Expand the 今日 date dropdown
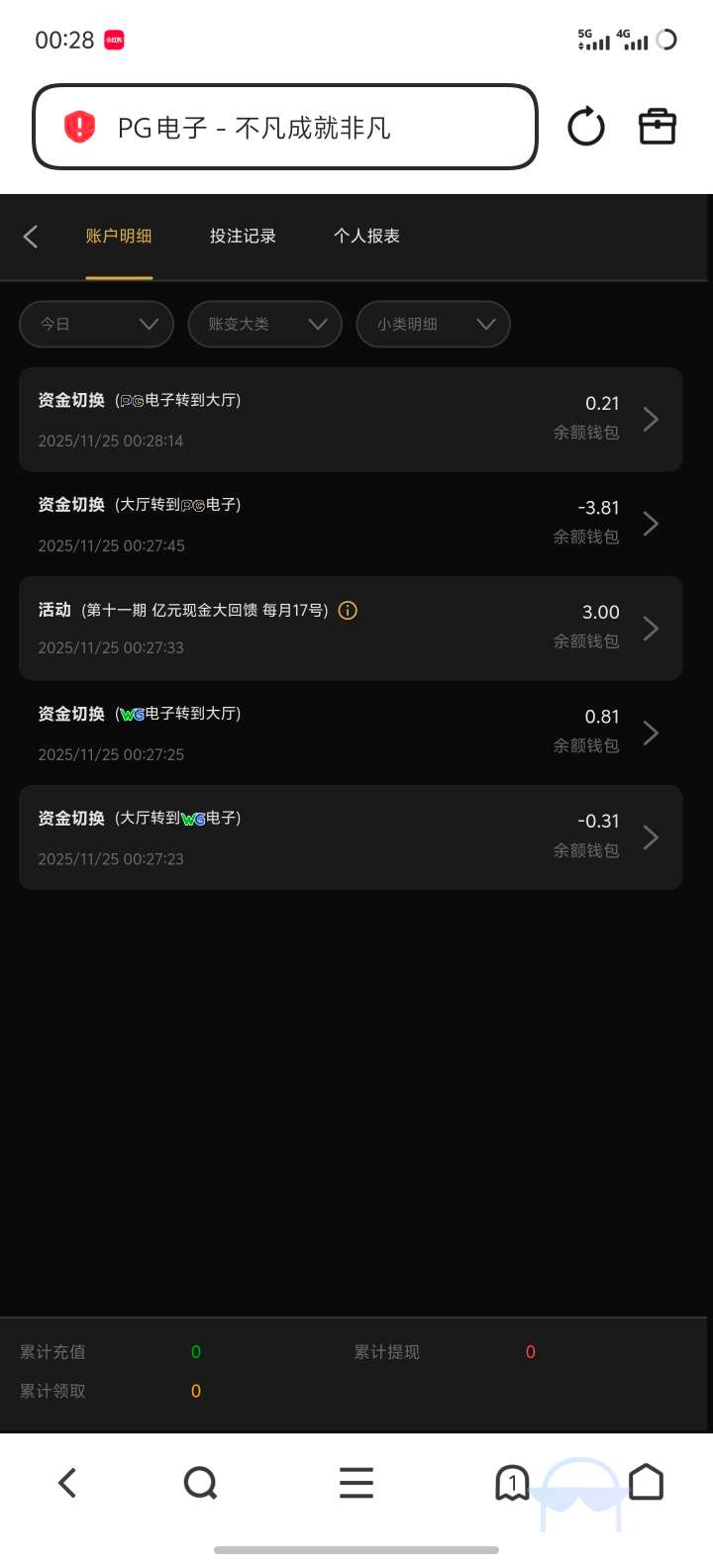This screenshot has width=713, height=1568. click(96, 325)
